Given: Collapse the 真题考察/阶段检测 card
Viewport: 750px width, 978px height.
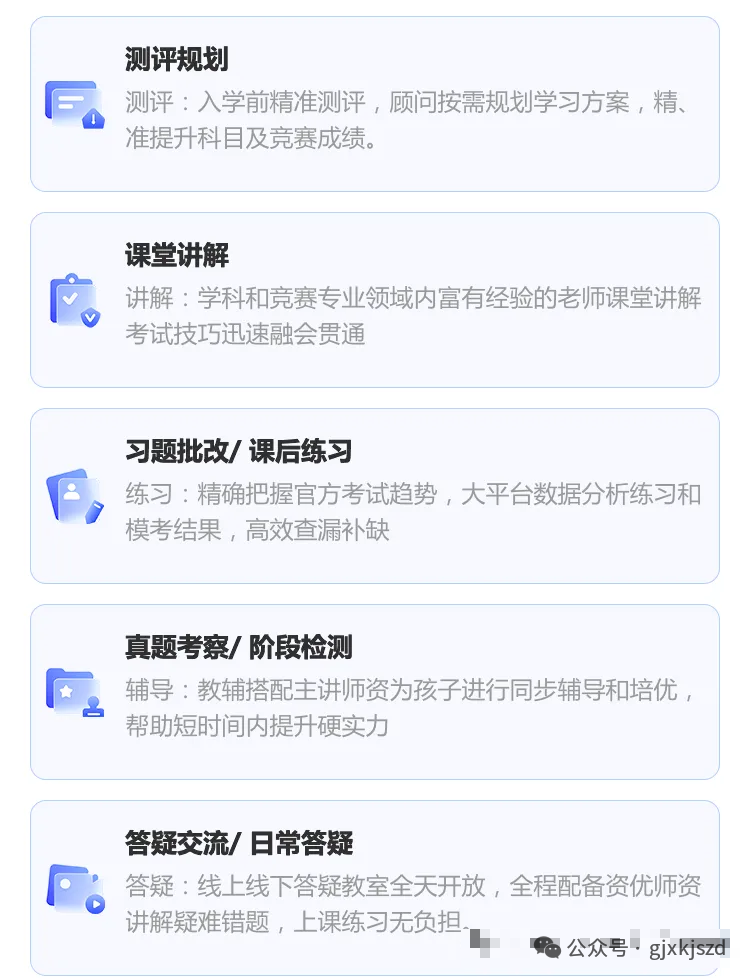Looking at the screenshot, I should (375, 691).
